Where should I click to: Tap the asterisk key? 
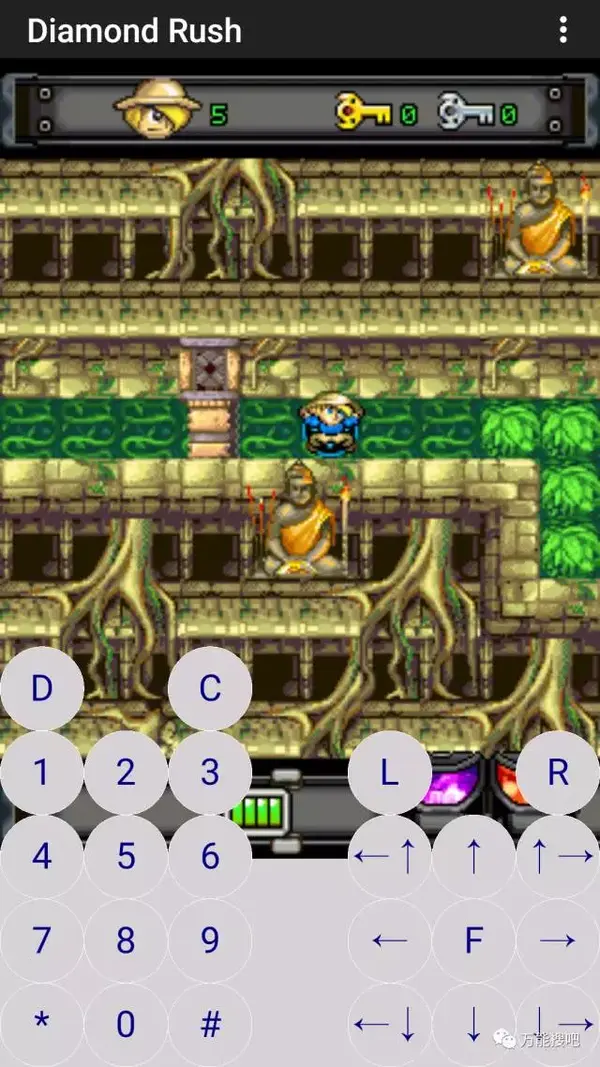[x=41, y=1023]
